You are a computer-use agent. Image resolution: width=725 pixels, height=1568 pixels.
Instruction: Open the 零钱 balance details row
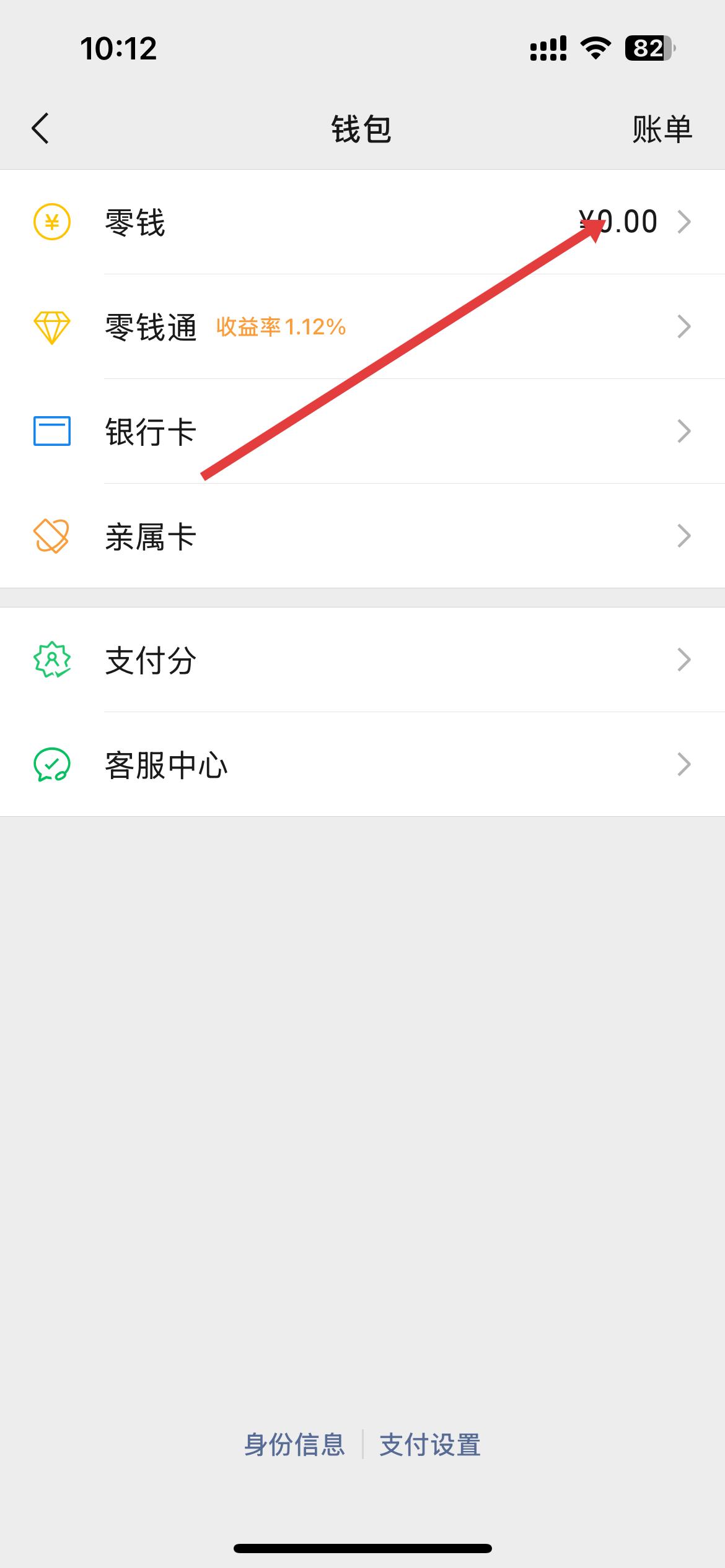(x=362, y=221)
